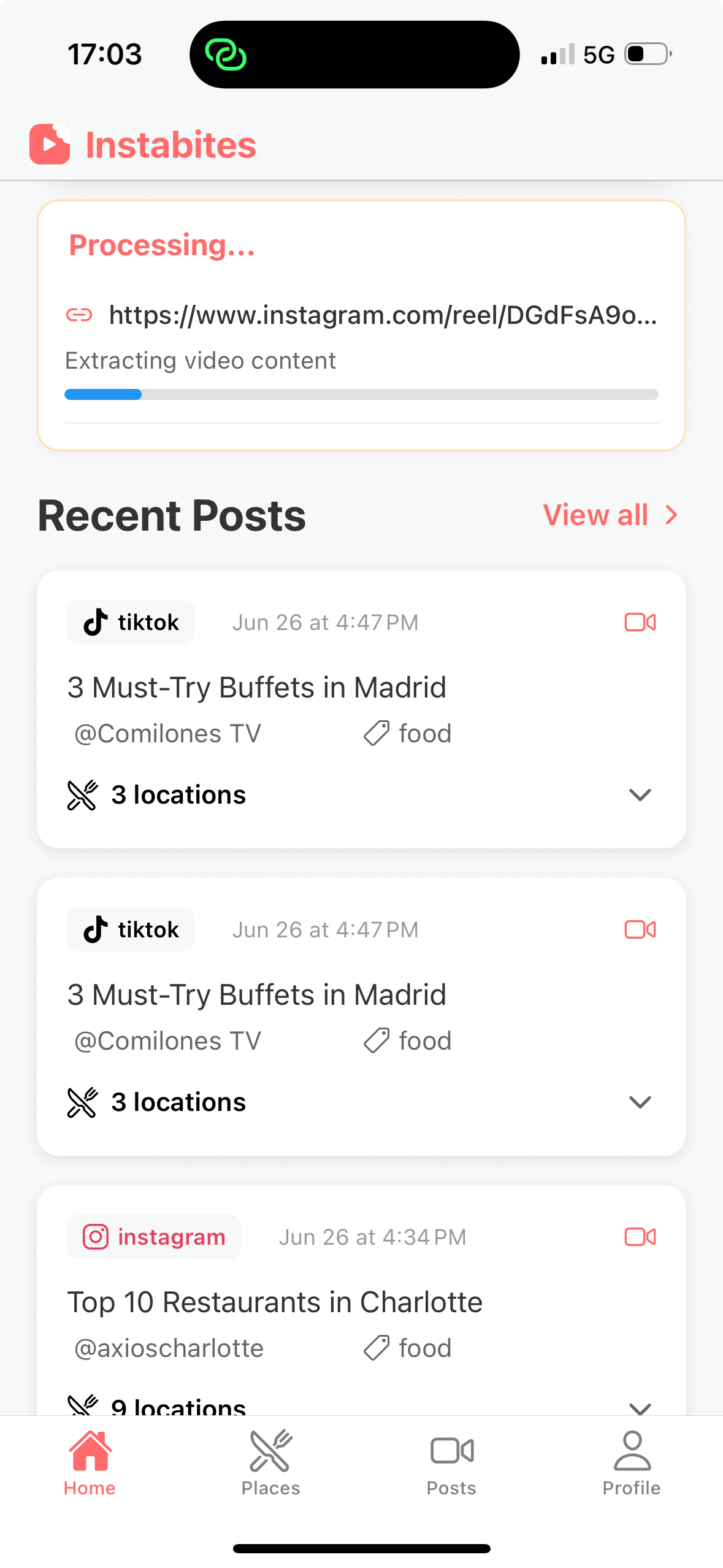Click the video camera icon on the Charlotte post
The image size is (723, 1568).
[639, 1237]
